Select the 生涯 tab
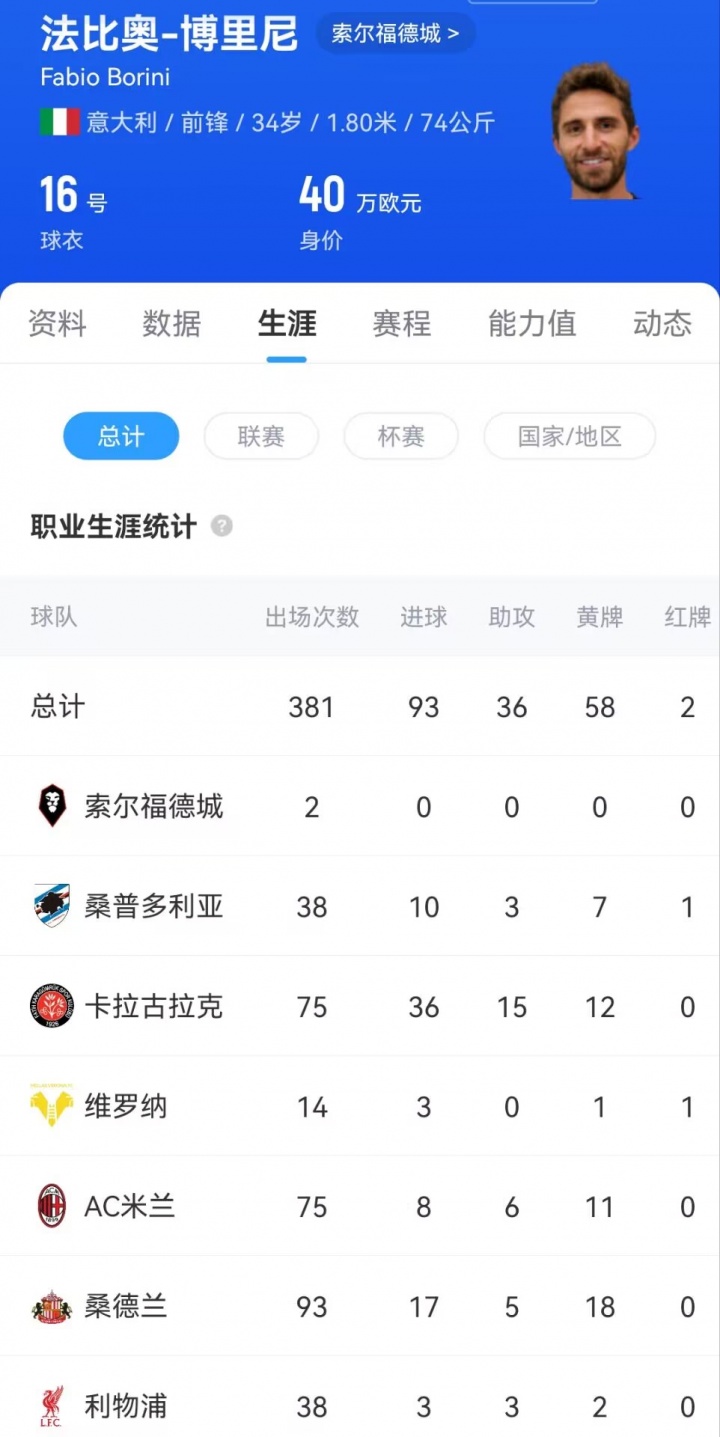The width and height of the screenshot is (720, 1437). coord(287,323)
